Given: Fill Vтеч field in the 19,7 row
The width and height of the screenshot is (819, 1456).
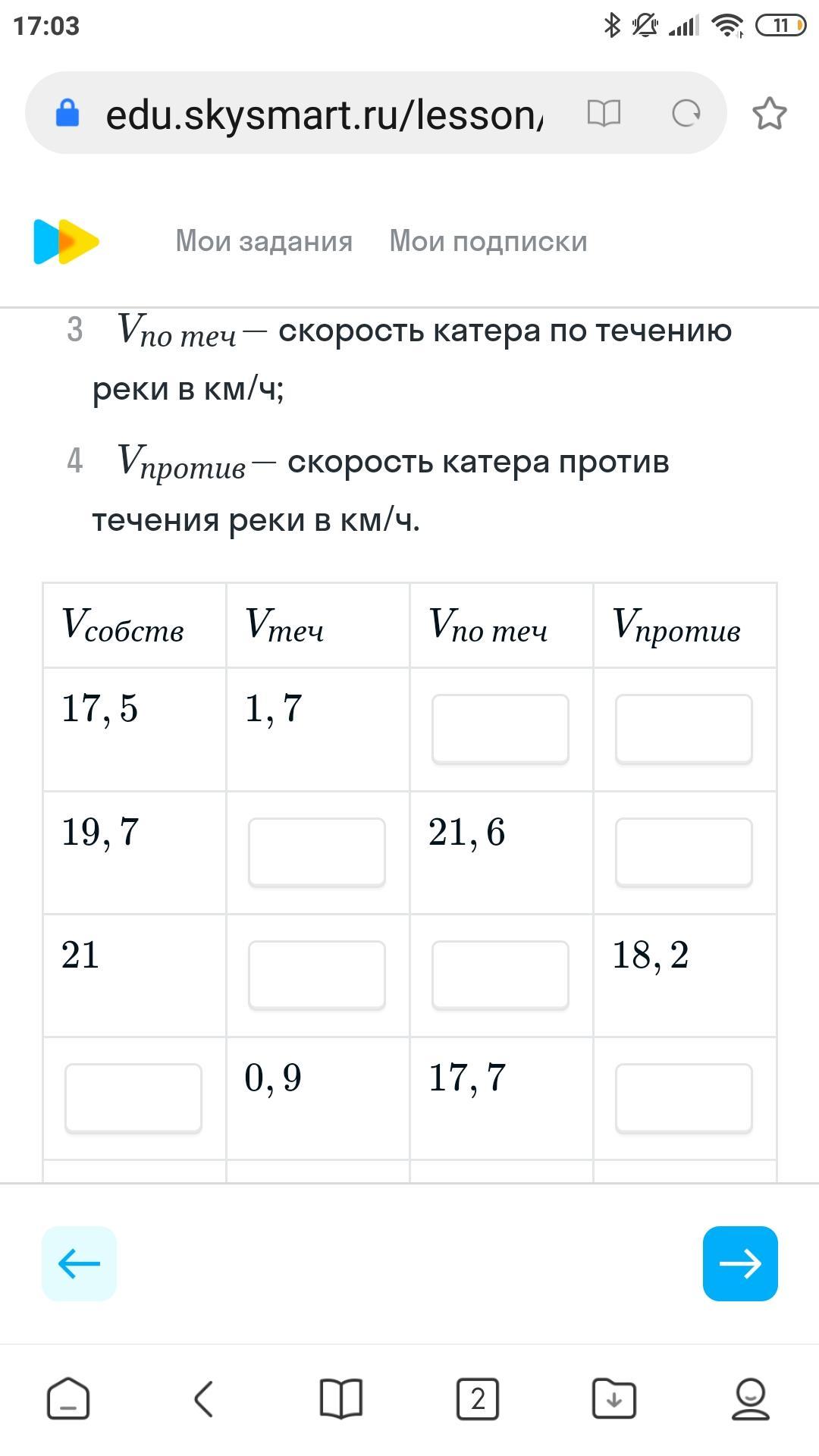Looking at the screenshot, I should [x=317, y=852].
